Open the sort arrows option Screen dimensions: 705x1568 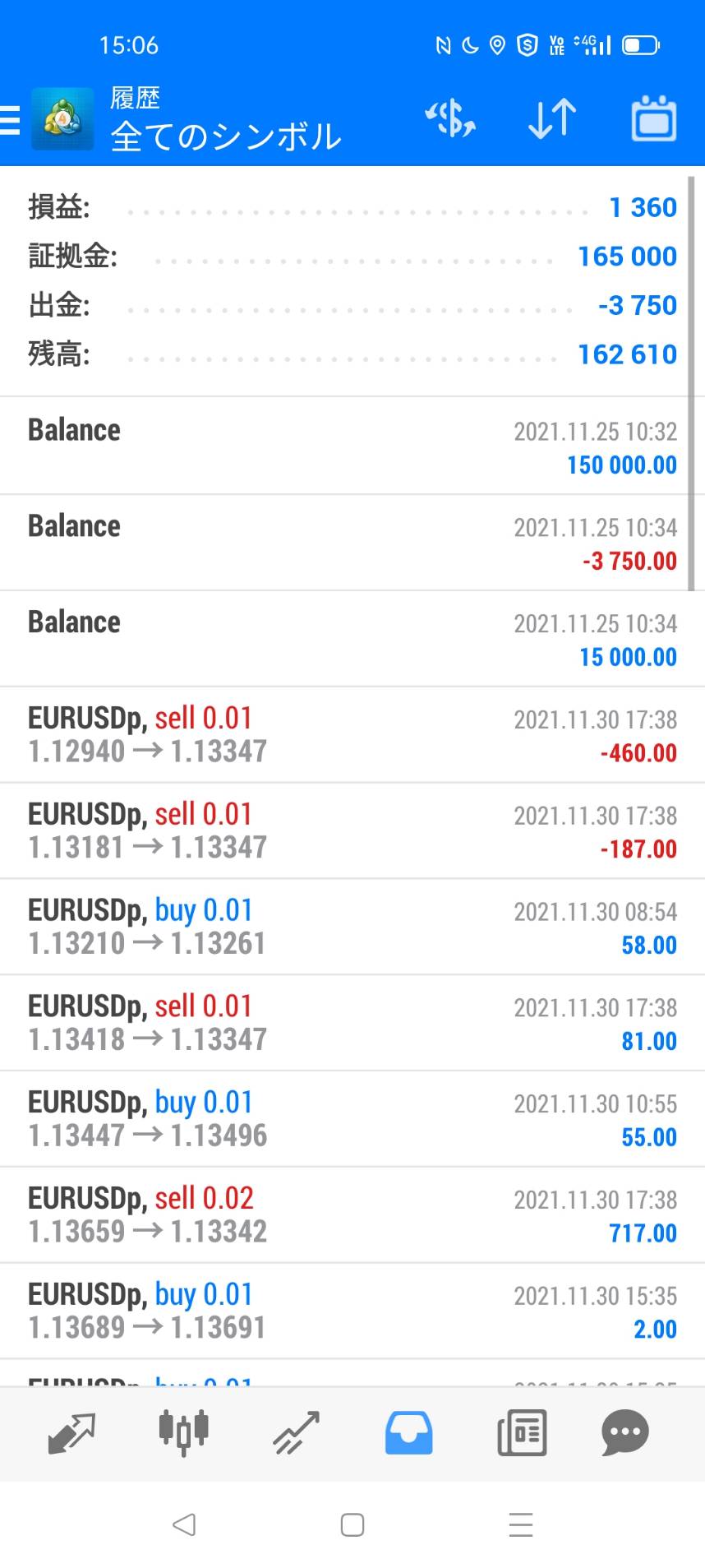[x=552, y=119]
